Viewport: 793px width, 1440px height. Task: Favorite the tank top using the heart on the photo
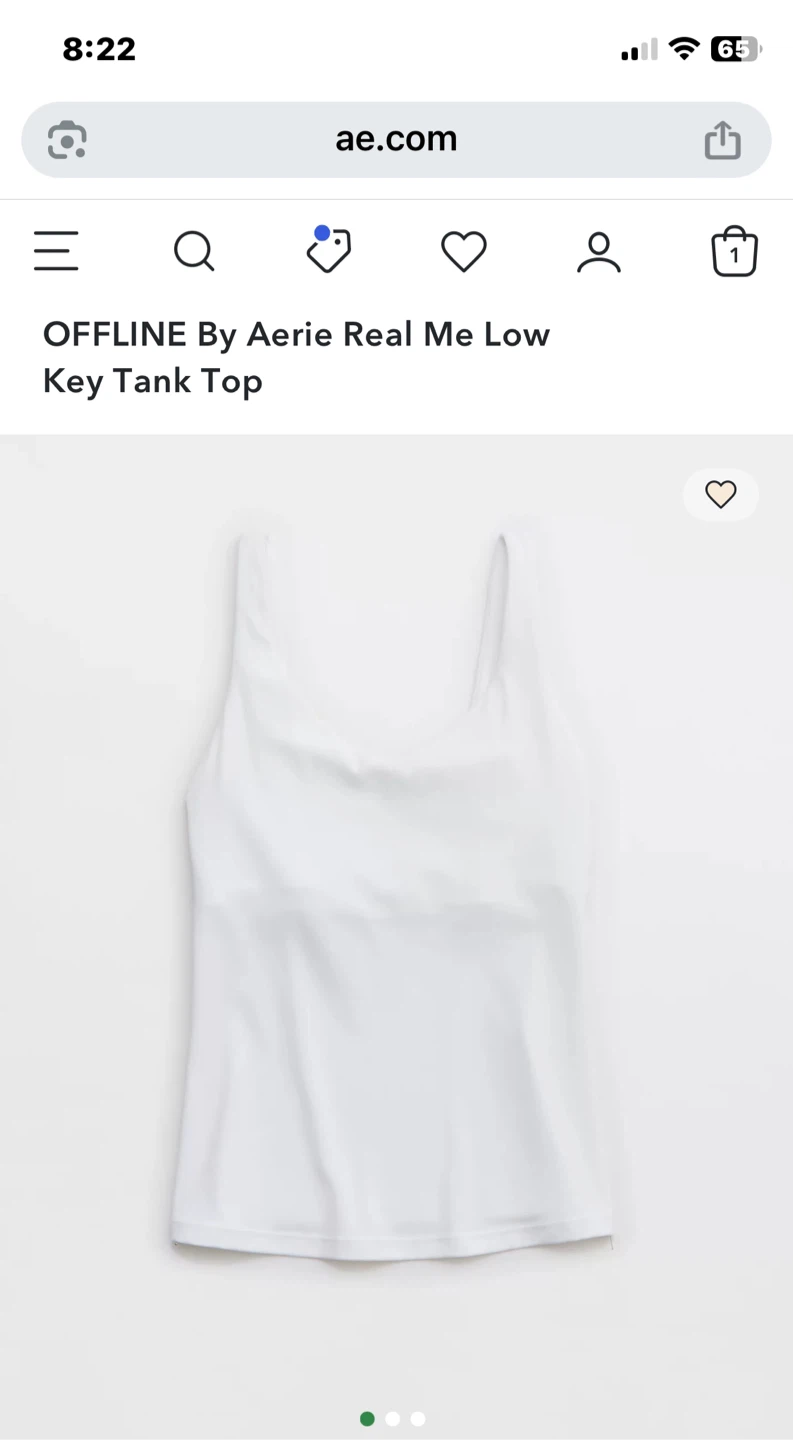pyautogui.click(x=720, y=494)
